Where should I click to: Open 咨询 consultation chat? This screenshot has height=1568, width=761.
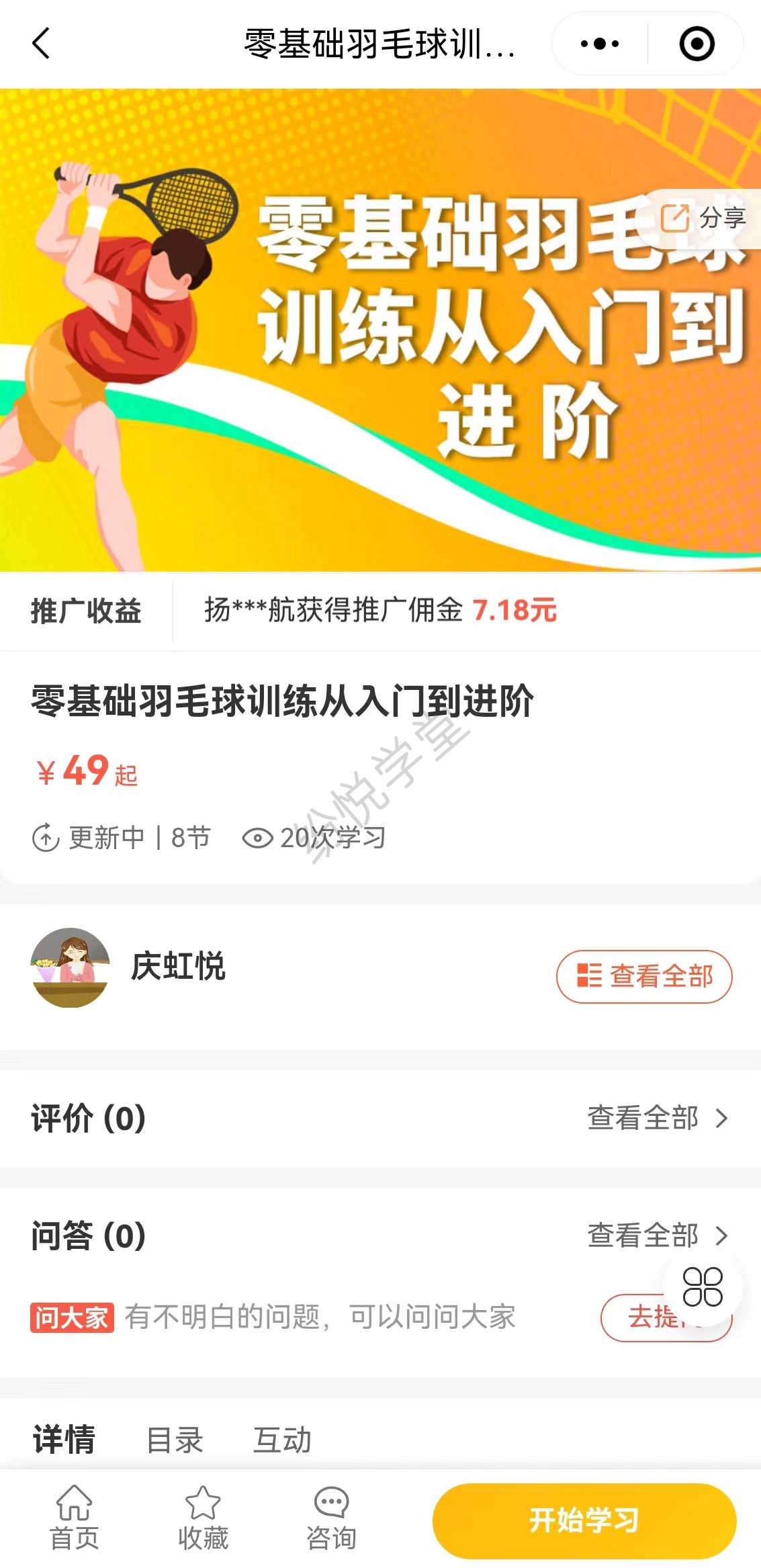[x=331, y=1518]
